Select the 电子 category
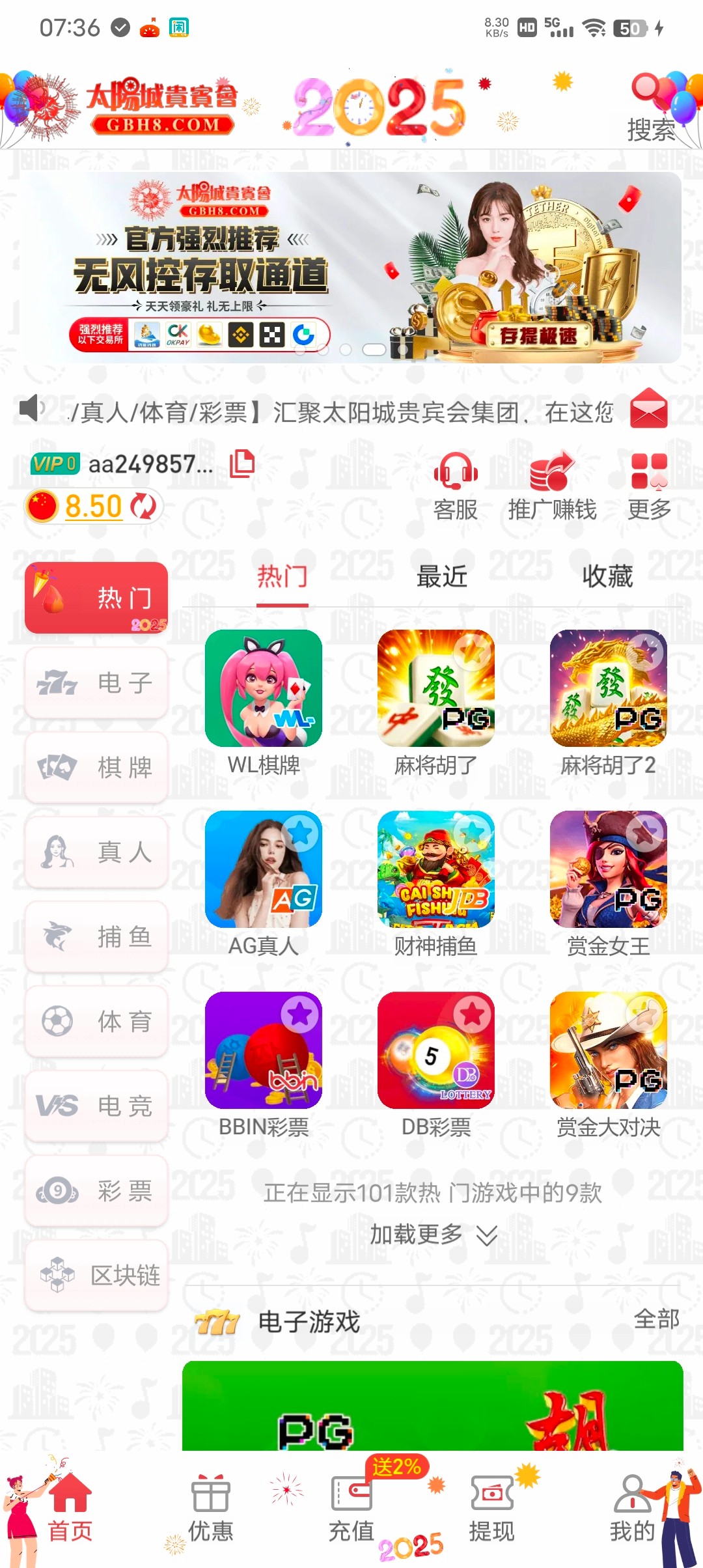 tap(96, 683)
